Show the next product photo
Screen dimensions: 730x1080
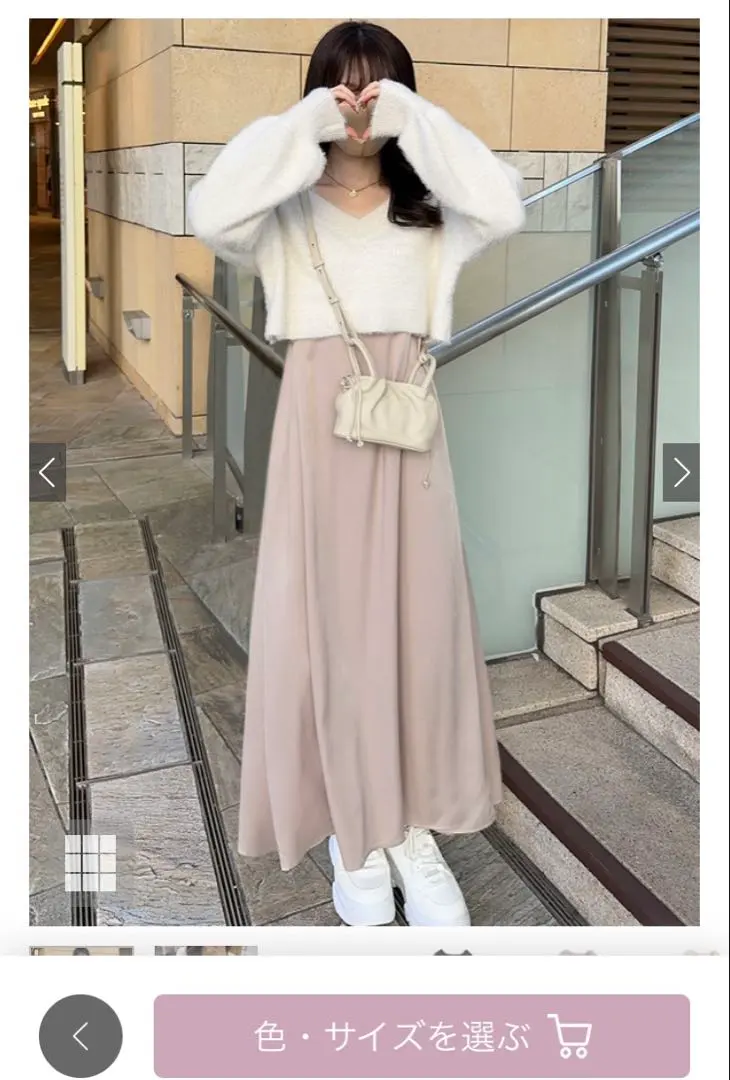(681, 472)
